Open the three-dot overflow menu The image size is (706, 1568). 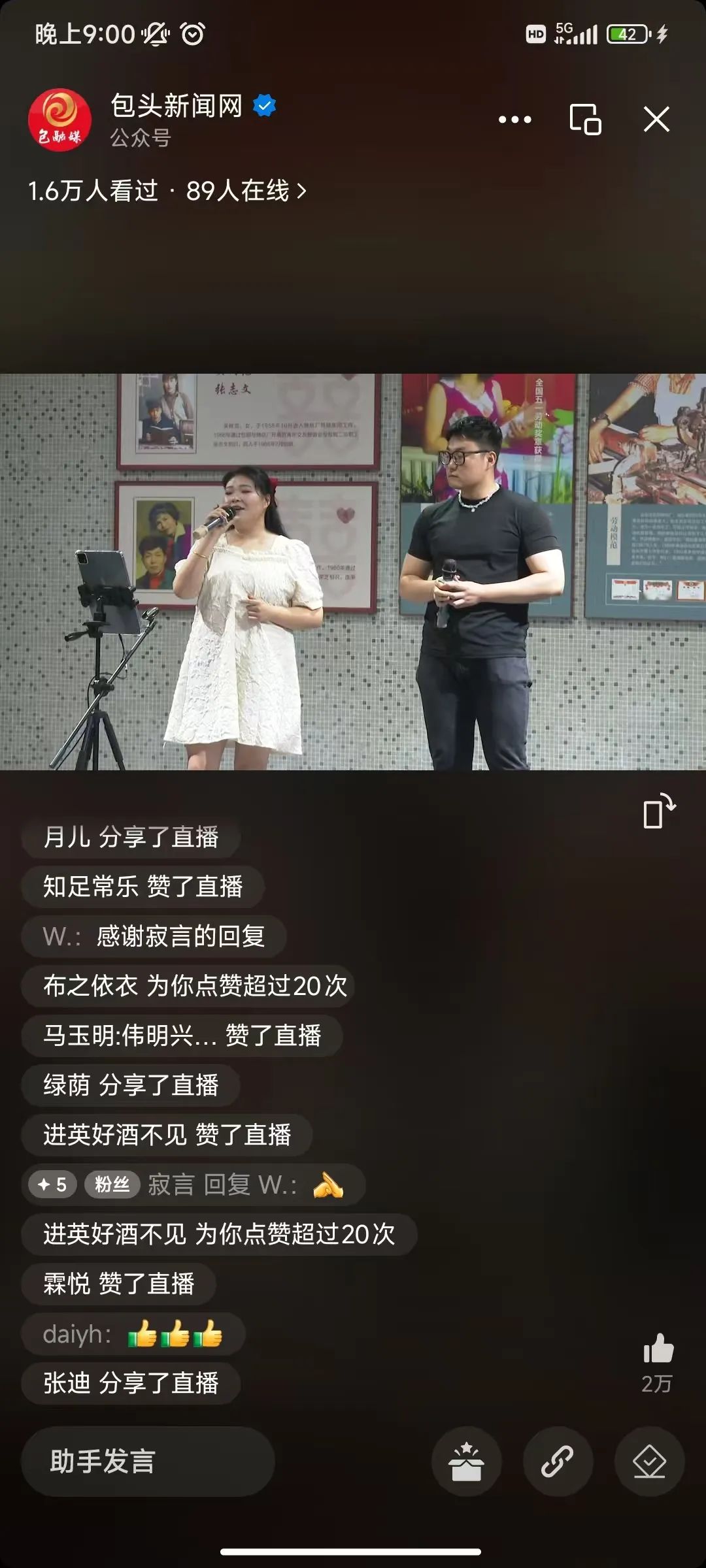pos(514,120)
